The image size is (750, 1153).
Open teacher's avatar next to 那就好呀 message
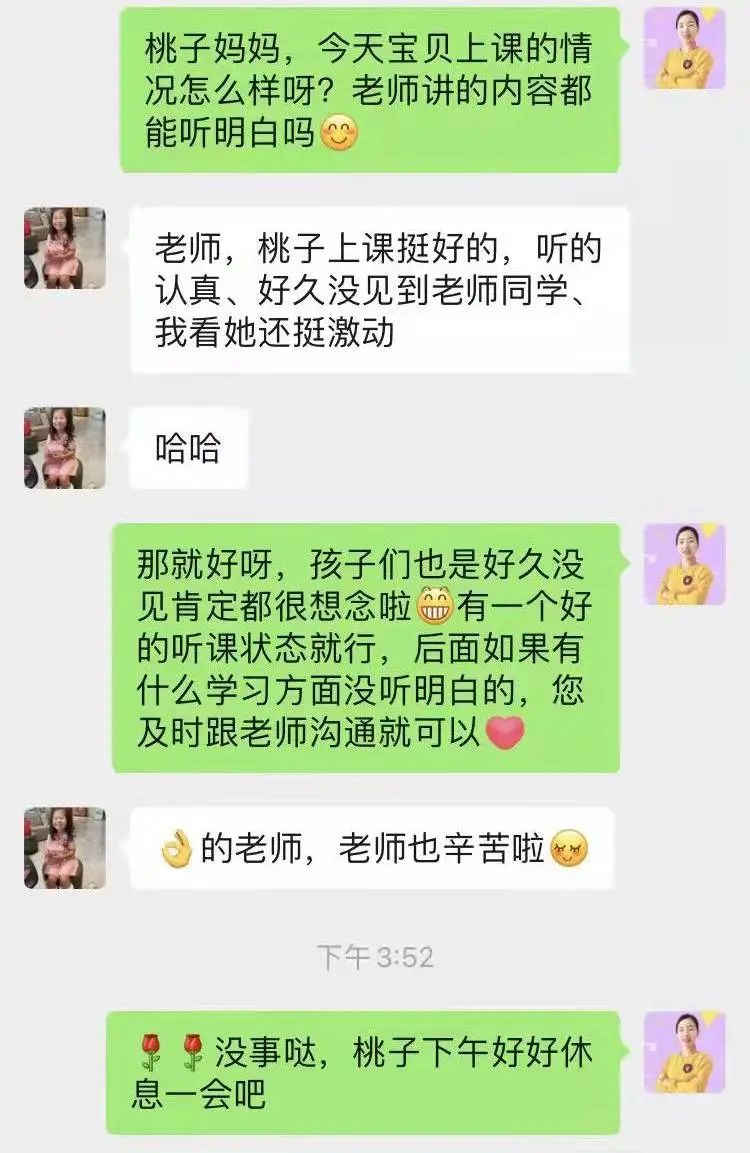pos(684,564)
